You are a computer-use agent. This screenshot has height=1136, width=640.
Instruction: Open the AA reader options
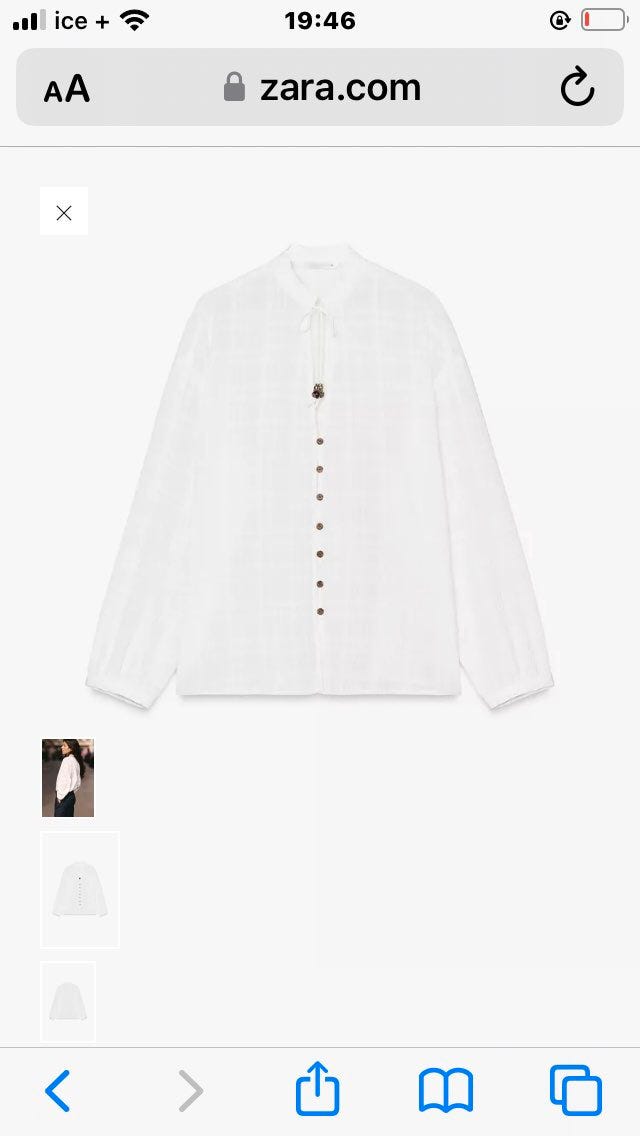point(67,89)
